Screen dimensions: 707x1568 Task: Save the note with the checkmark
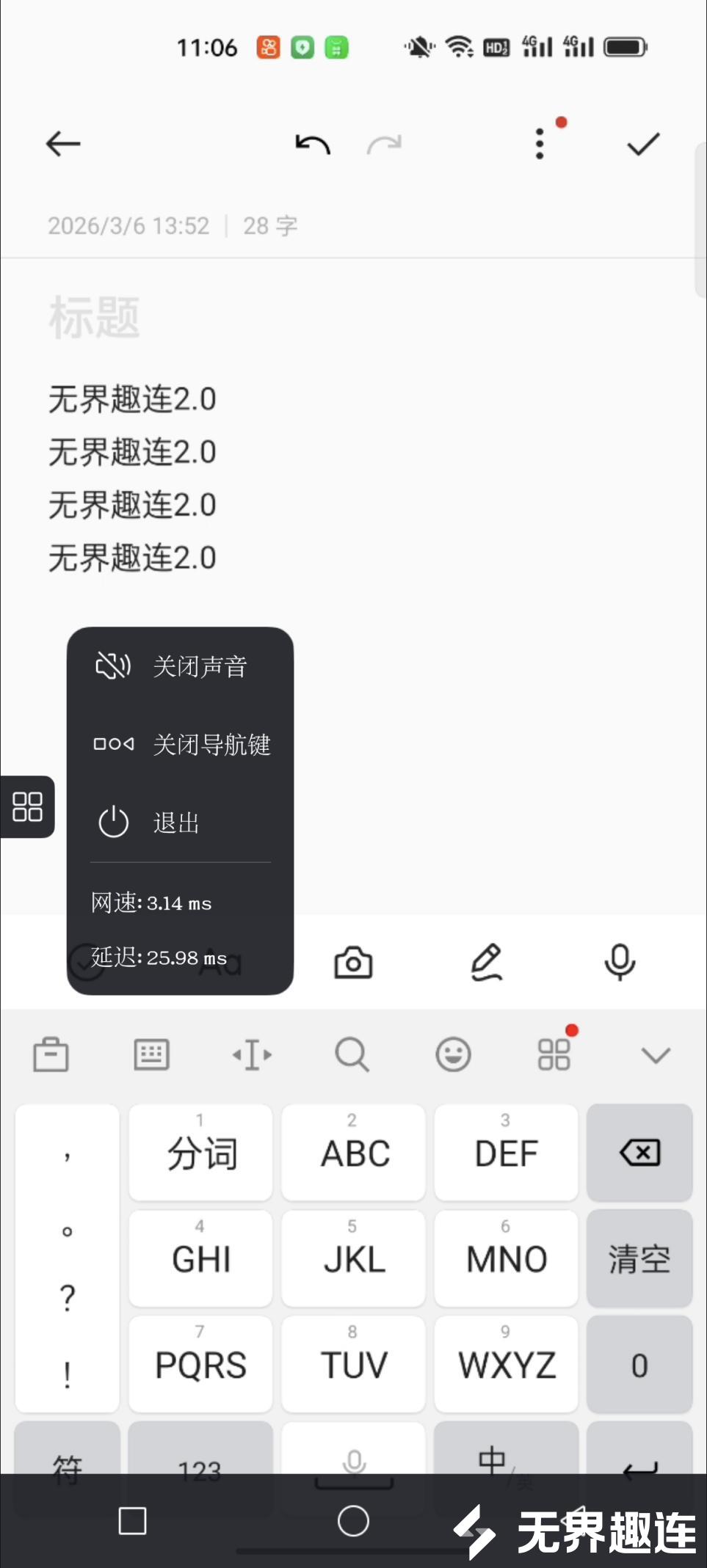(x=642, y=143)
